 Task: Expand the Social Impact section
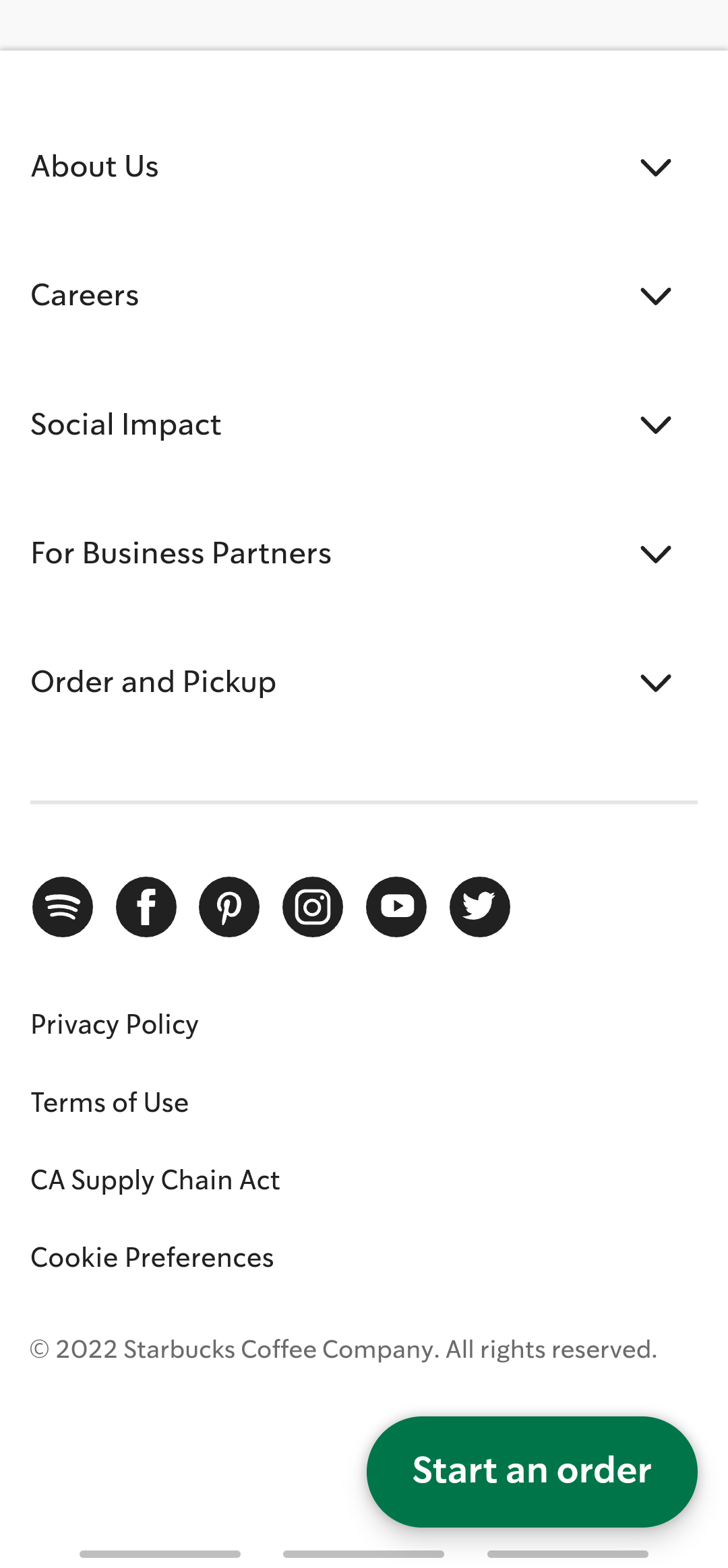coord(364,425)
